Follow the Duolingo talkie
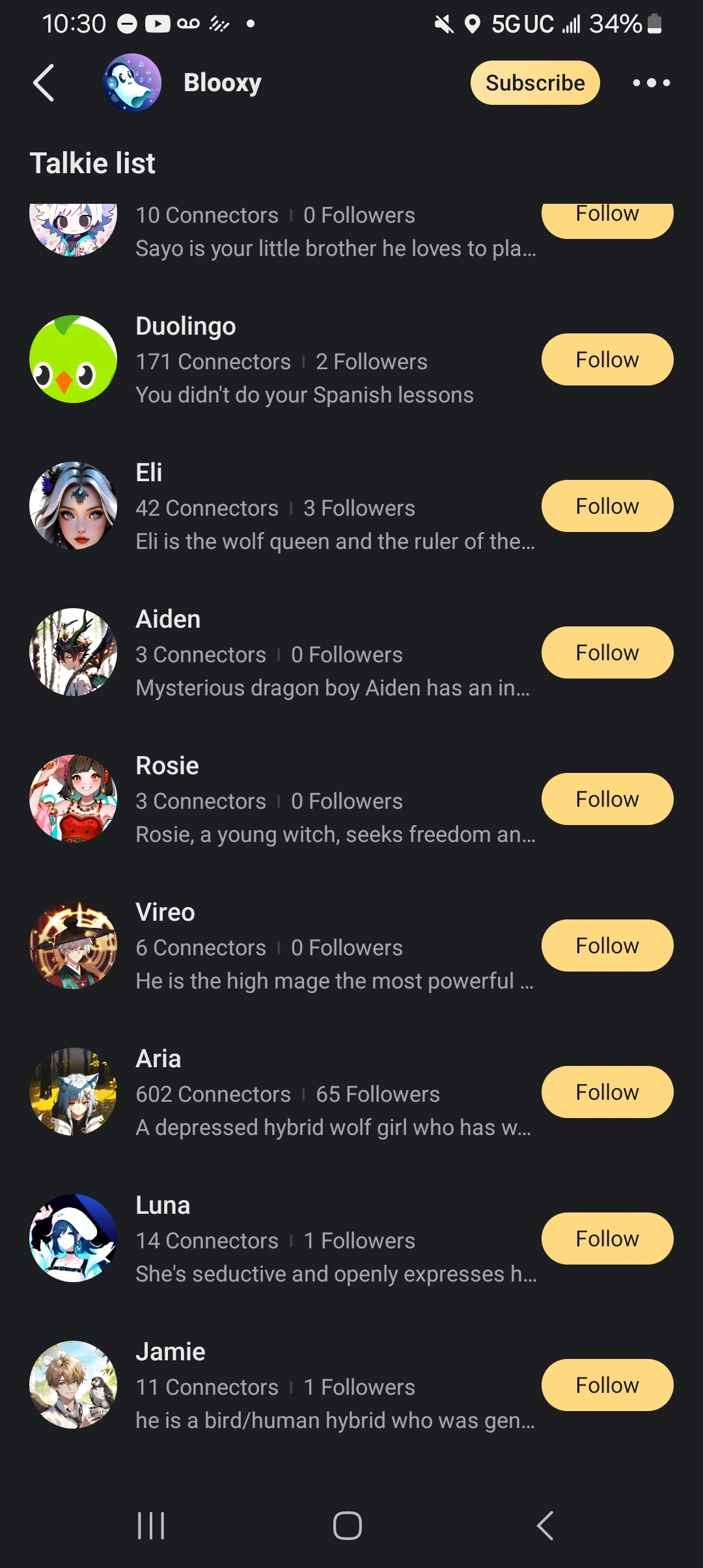 coord(607,359)
